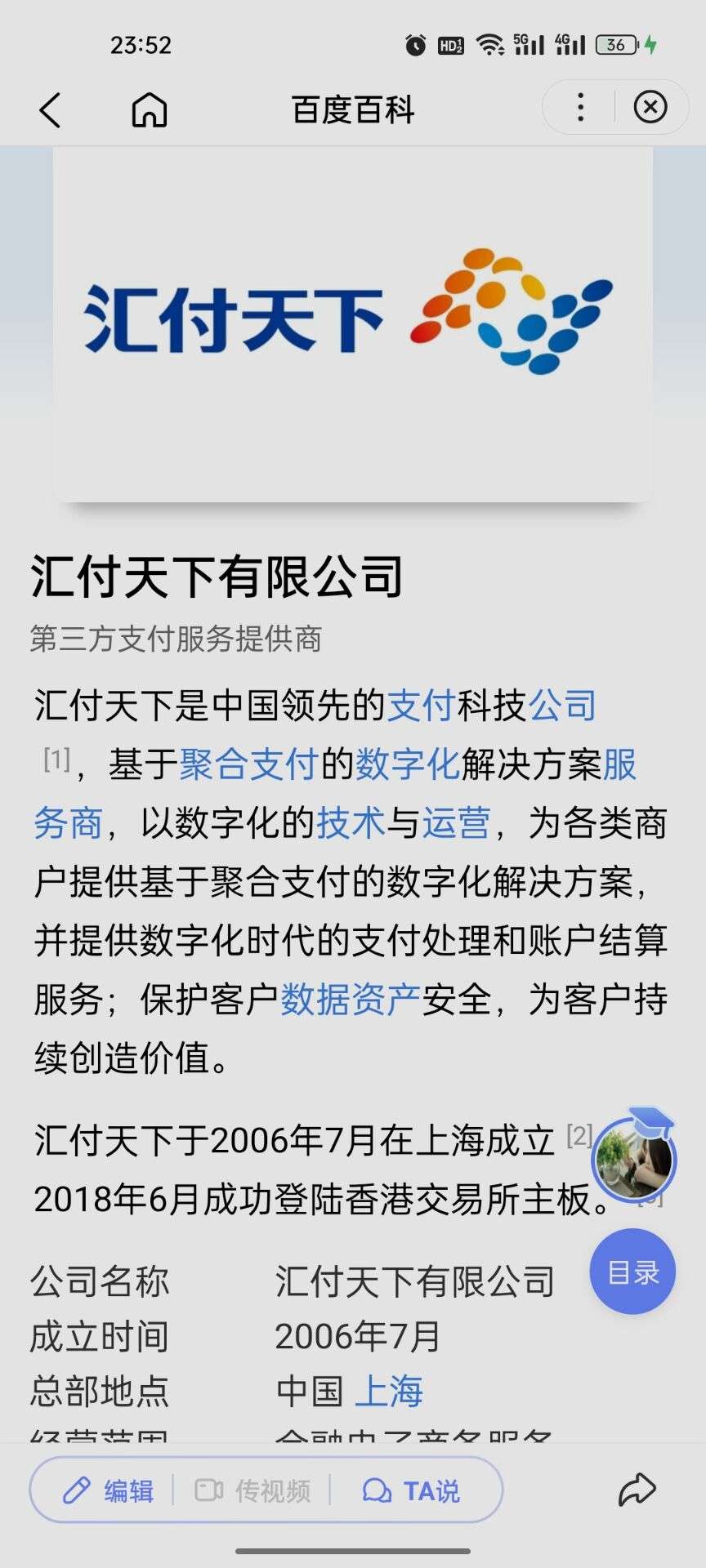706x1568 pixels.
Task: Share this encyclopedia entry
Action: point(637,1490)
